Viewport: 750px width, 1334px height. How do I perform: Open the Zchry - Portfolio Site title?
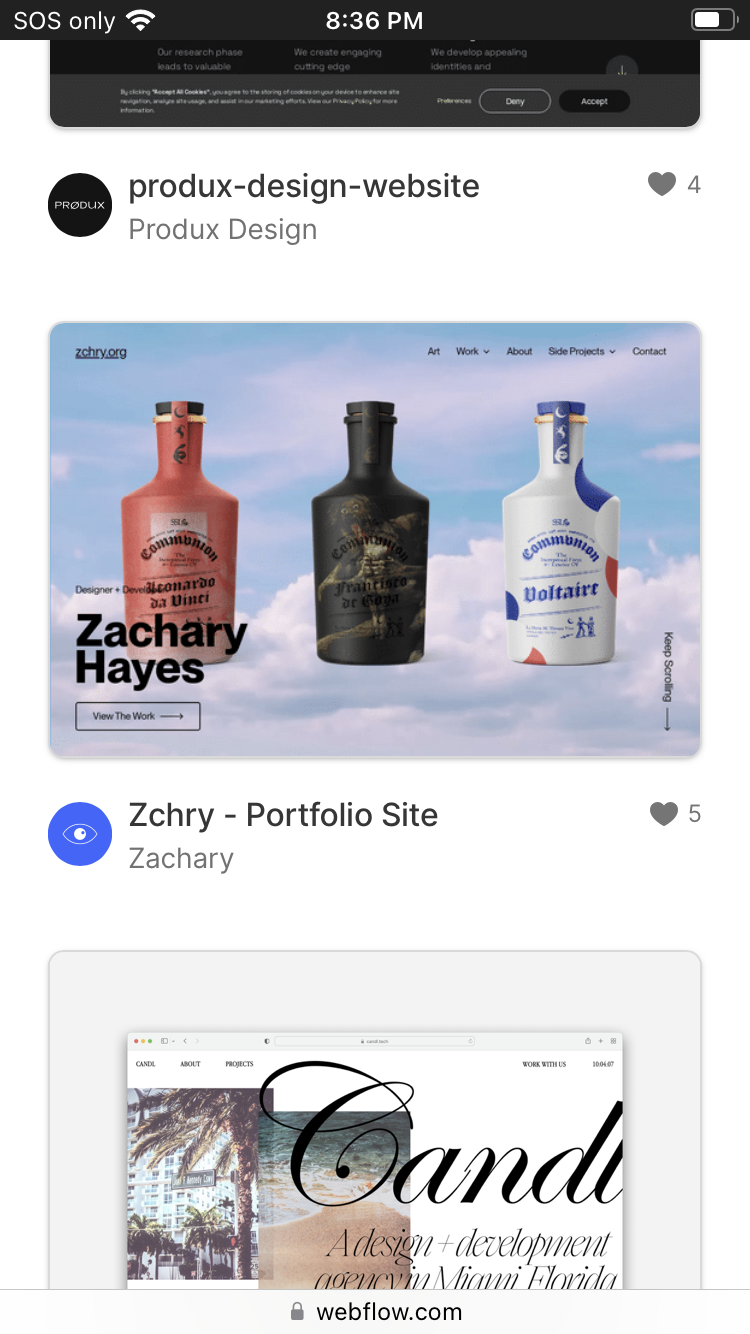(283, 815)
